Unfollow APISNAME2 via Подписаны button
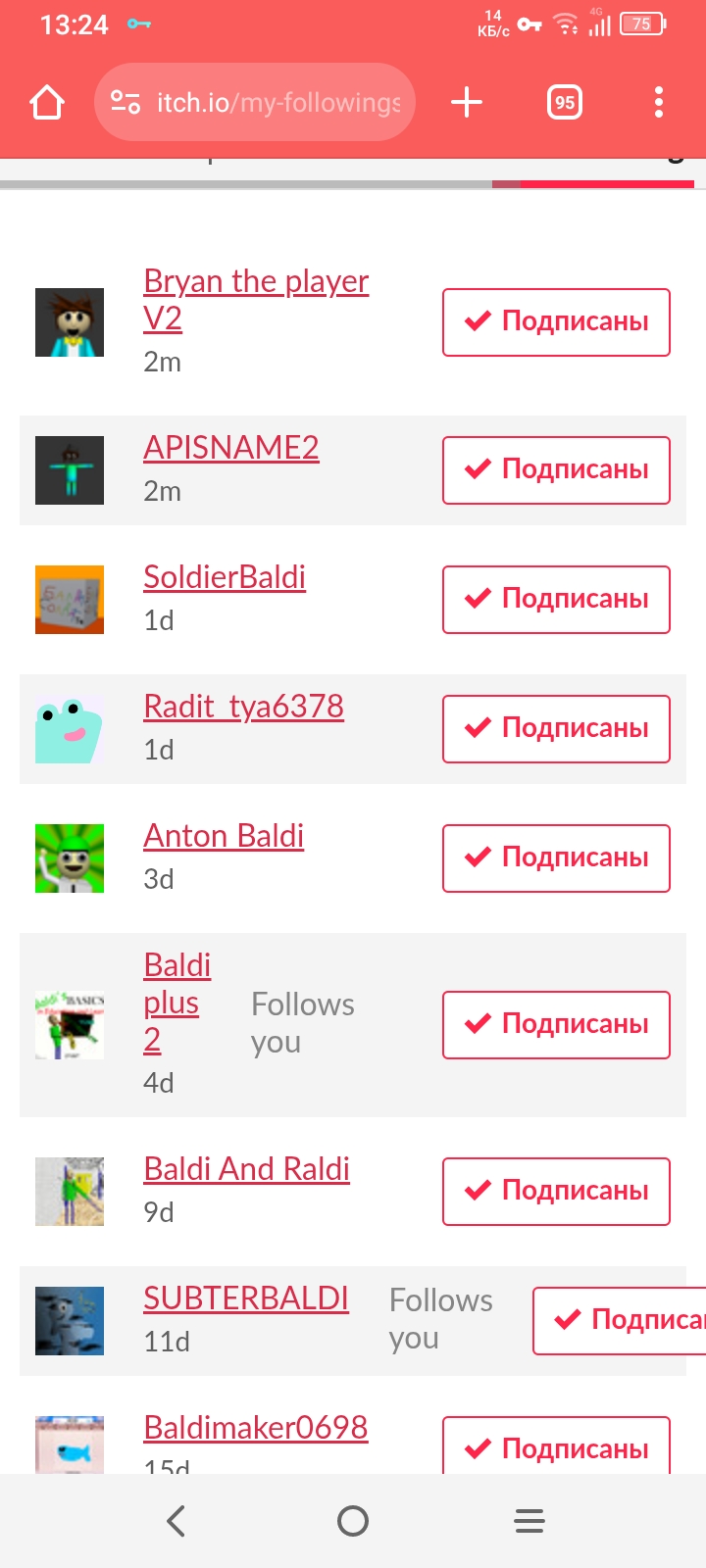The height and width of the screenshot is (1568, 706). [x=556, y=470]
